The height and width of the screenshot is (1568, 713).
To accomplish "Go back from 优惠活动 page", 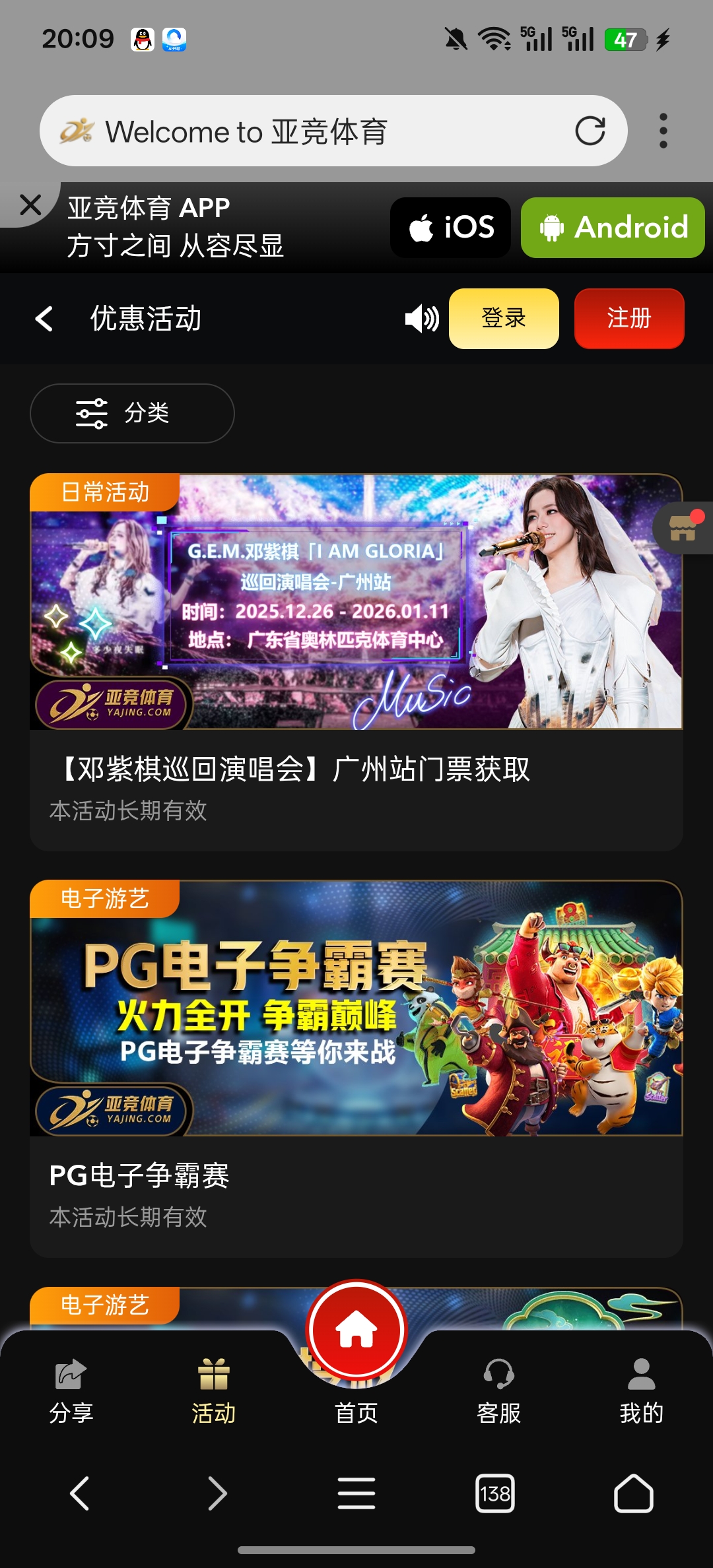I will (x=44, y=319).
